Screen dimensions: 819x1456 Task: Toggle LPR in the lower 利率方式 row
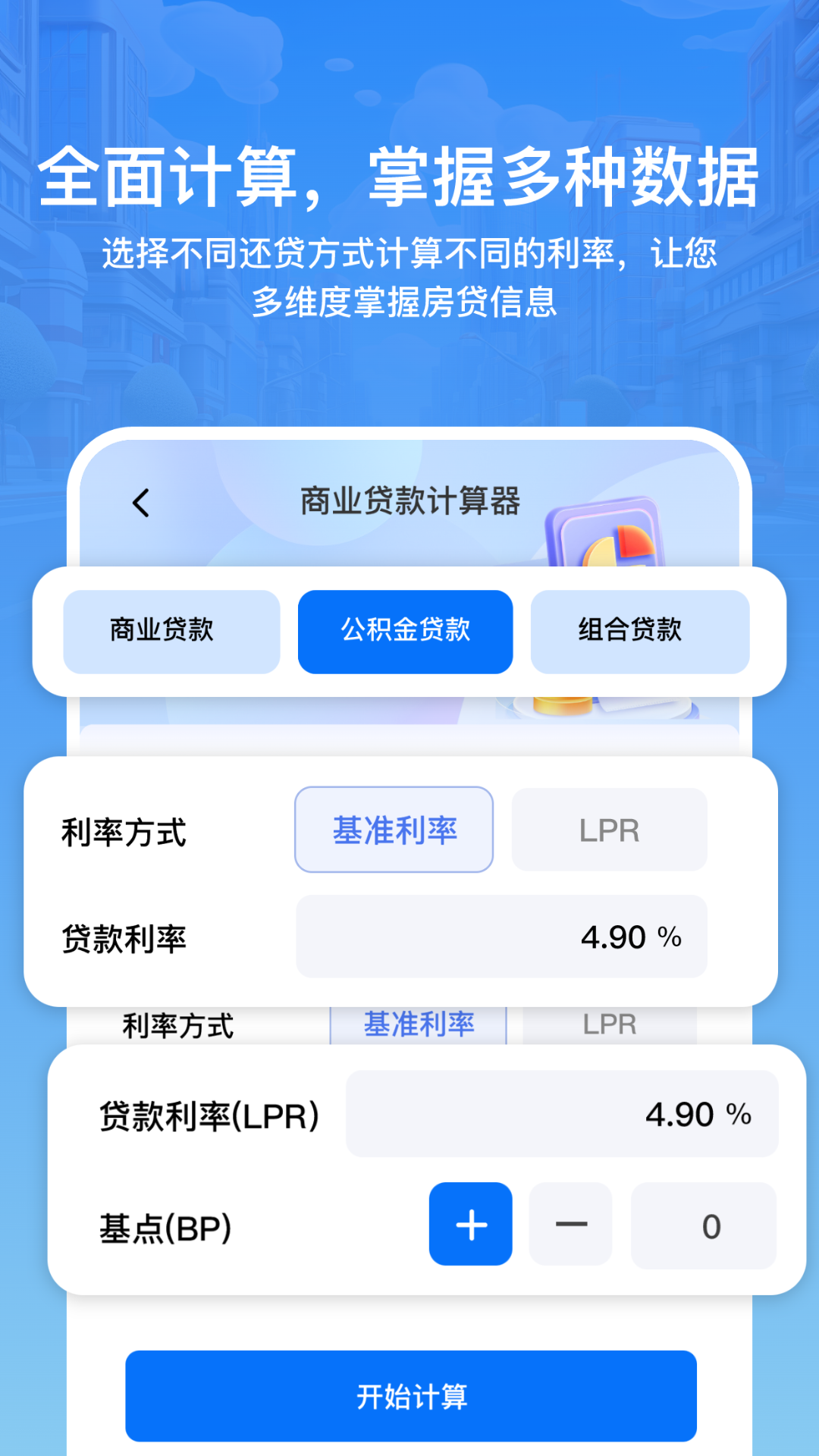609,1024
